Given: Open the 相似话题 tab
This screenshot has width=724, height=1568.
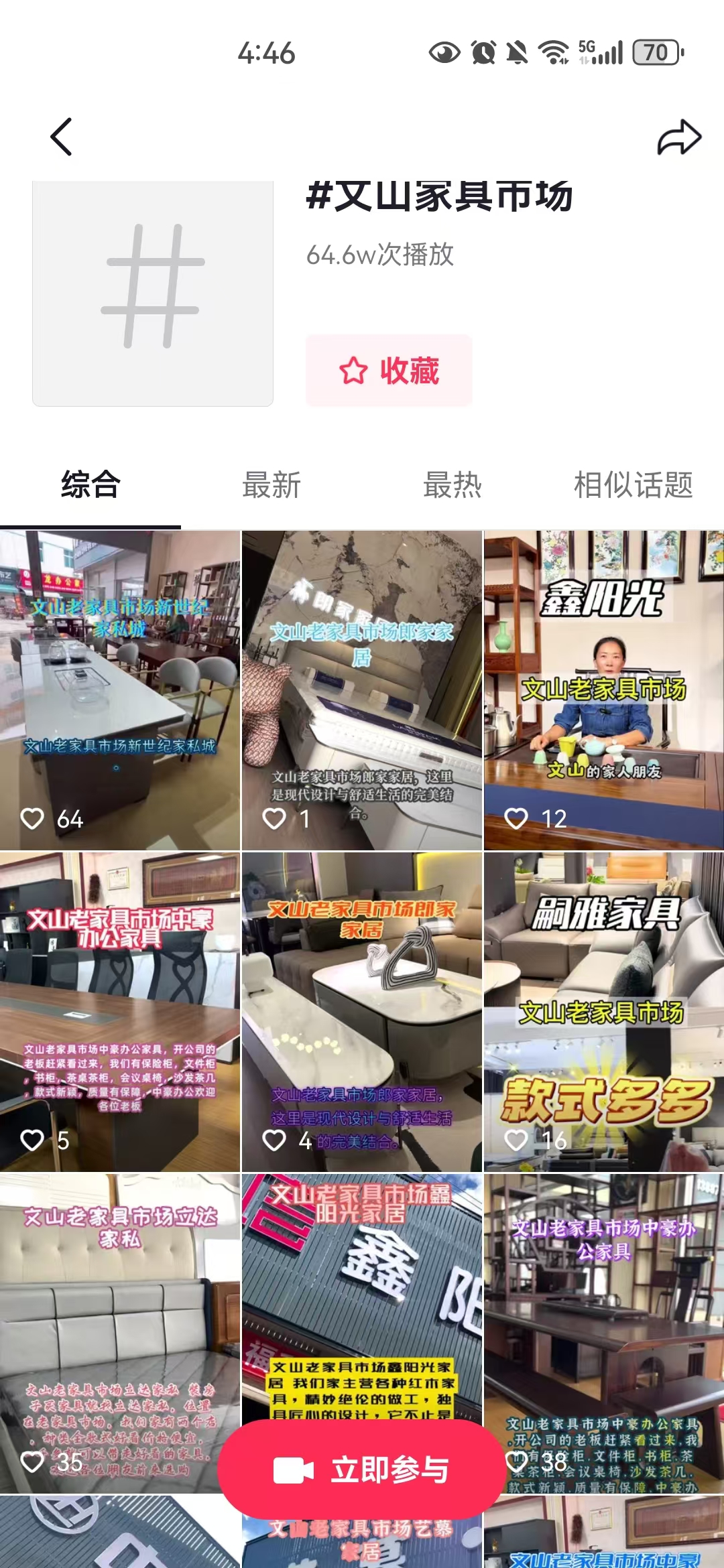Looking at the screenshot, I should [633, 485].
